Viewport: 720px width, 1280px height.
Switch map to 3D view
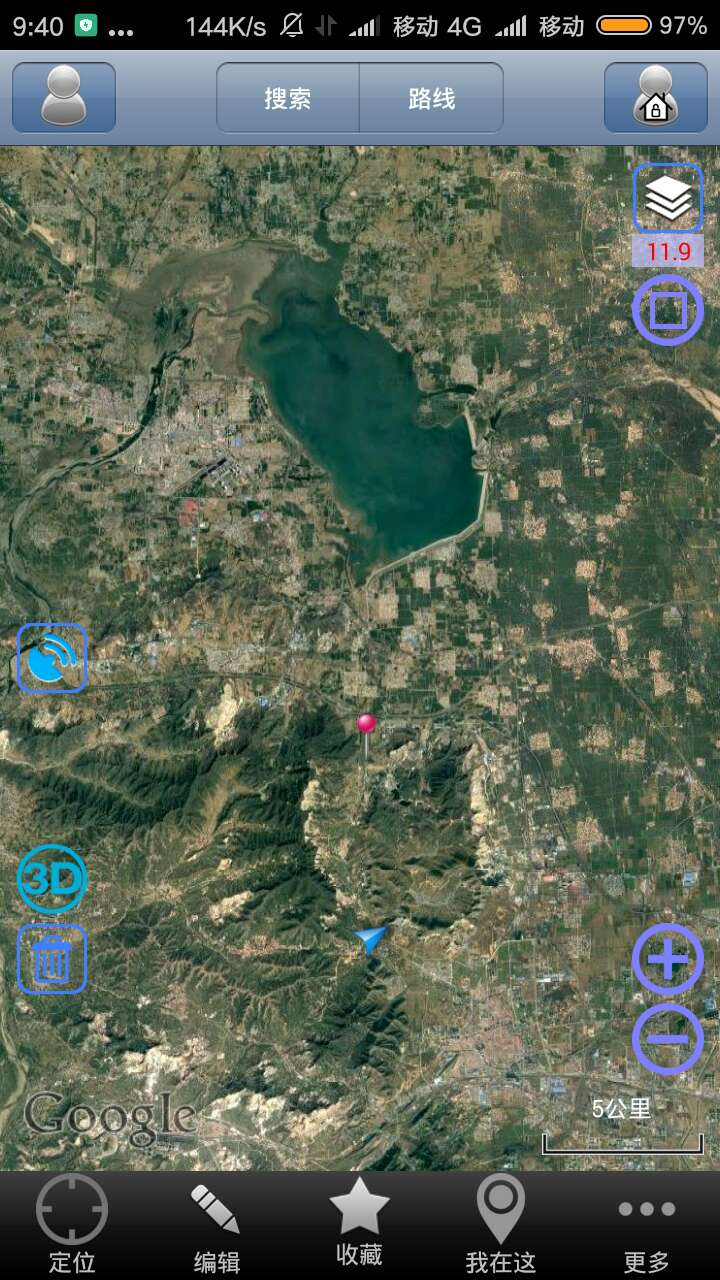(x=52, y=879)
